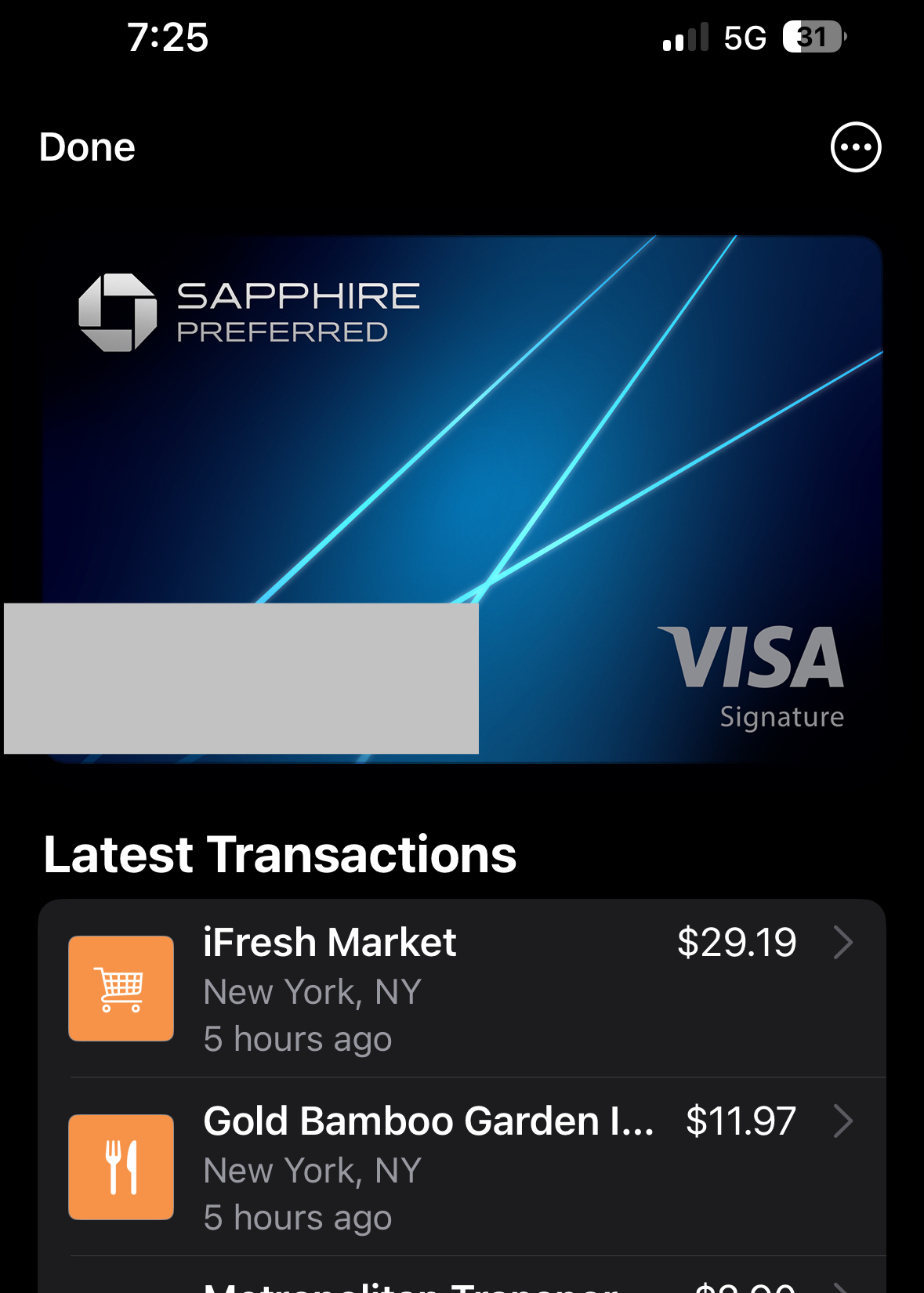View the Gold Bamboo Garden transaction details
This screenshot has height=1293, width=924.
tap(461, 1168)
